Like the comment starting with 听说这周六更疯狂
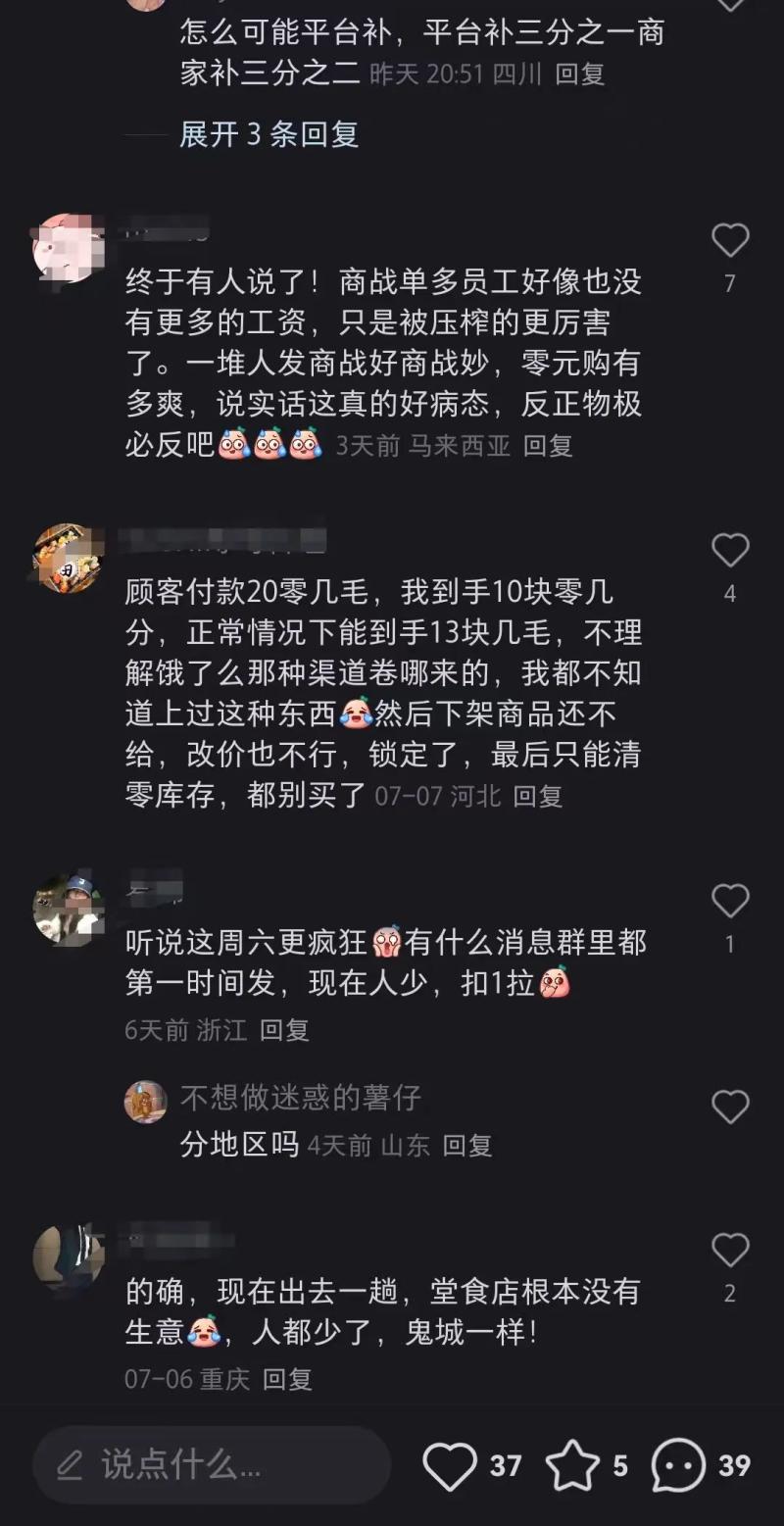The width and height of the screenshot is (784, 1526). pyautogui.click(x=729, y=901)
